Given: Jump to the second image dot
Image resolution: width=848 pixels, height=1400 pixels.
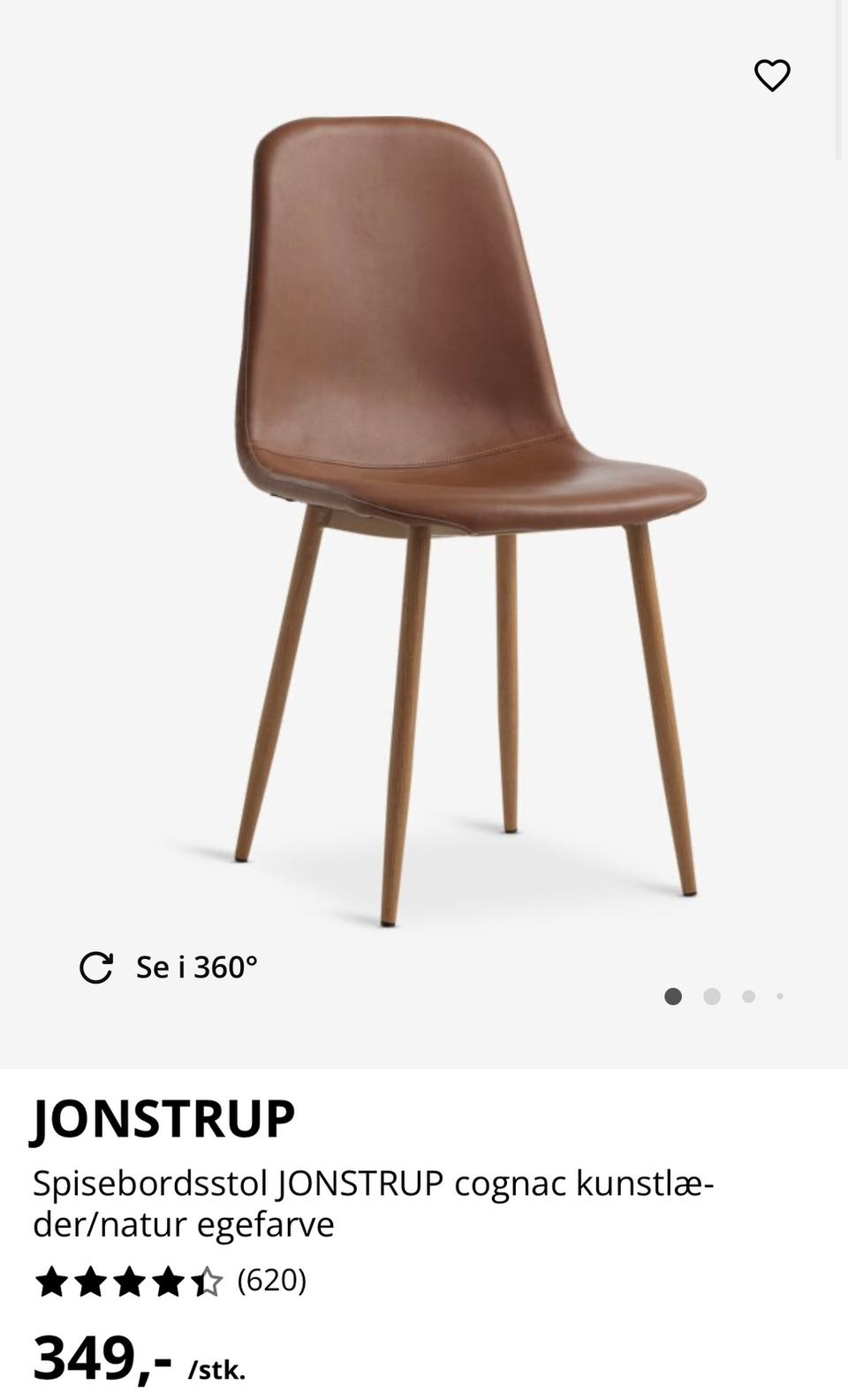Looking at the screenshot, I should (x=712, y=997).
